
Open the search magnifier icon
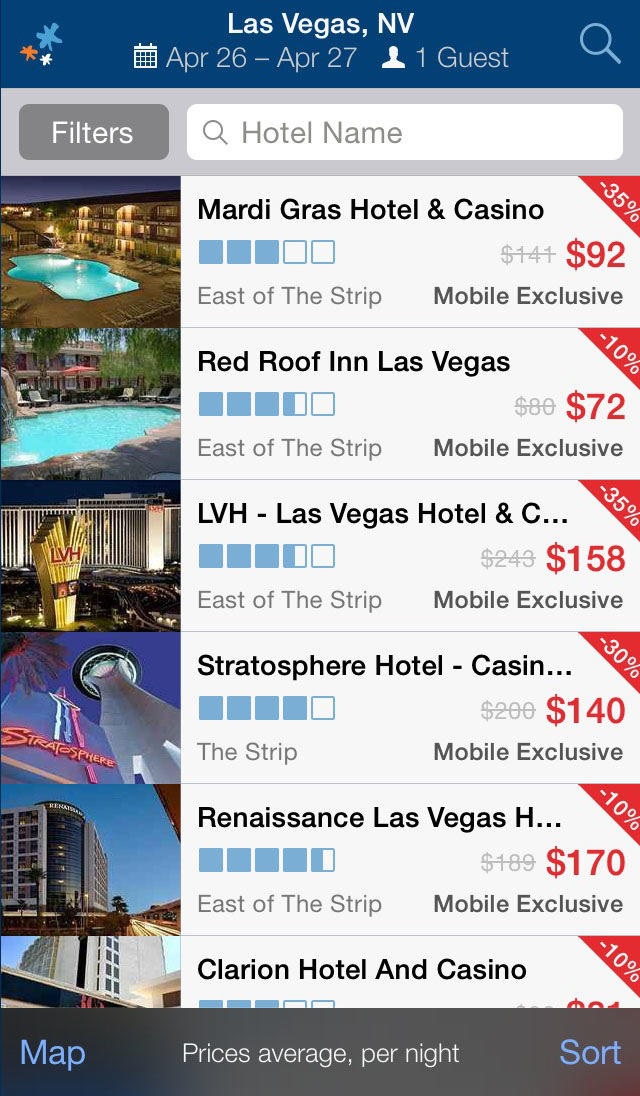click(600, 43)
